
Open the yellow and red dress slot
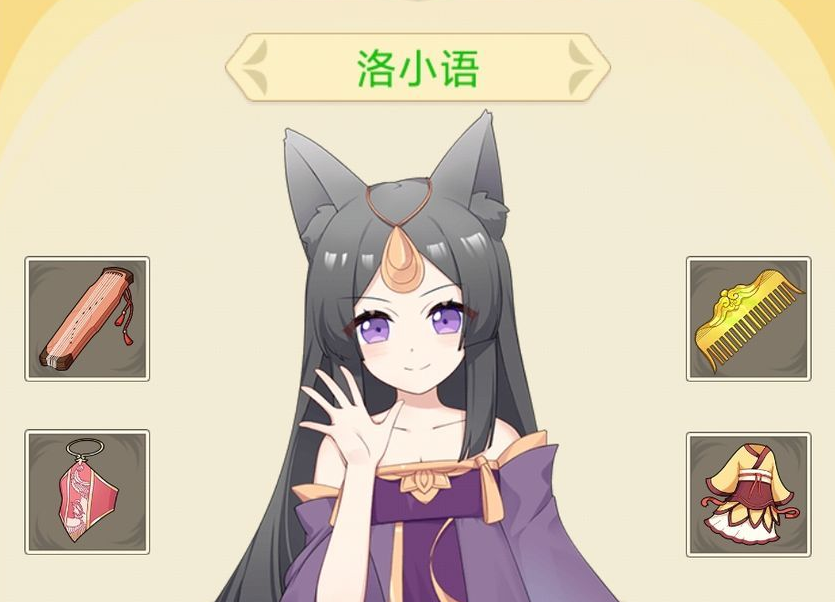tap(748, 494)
